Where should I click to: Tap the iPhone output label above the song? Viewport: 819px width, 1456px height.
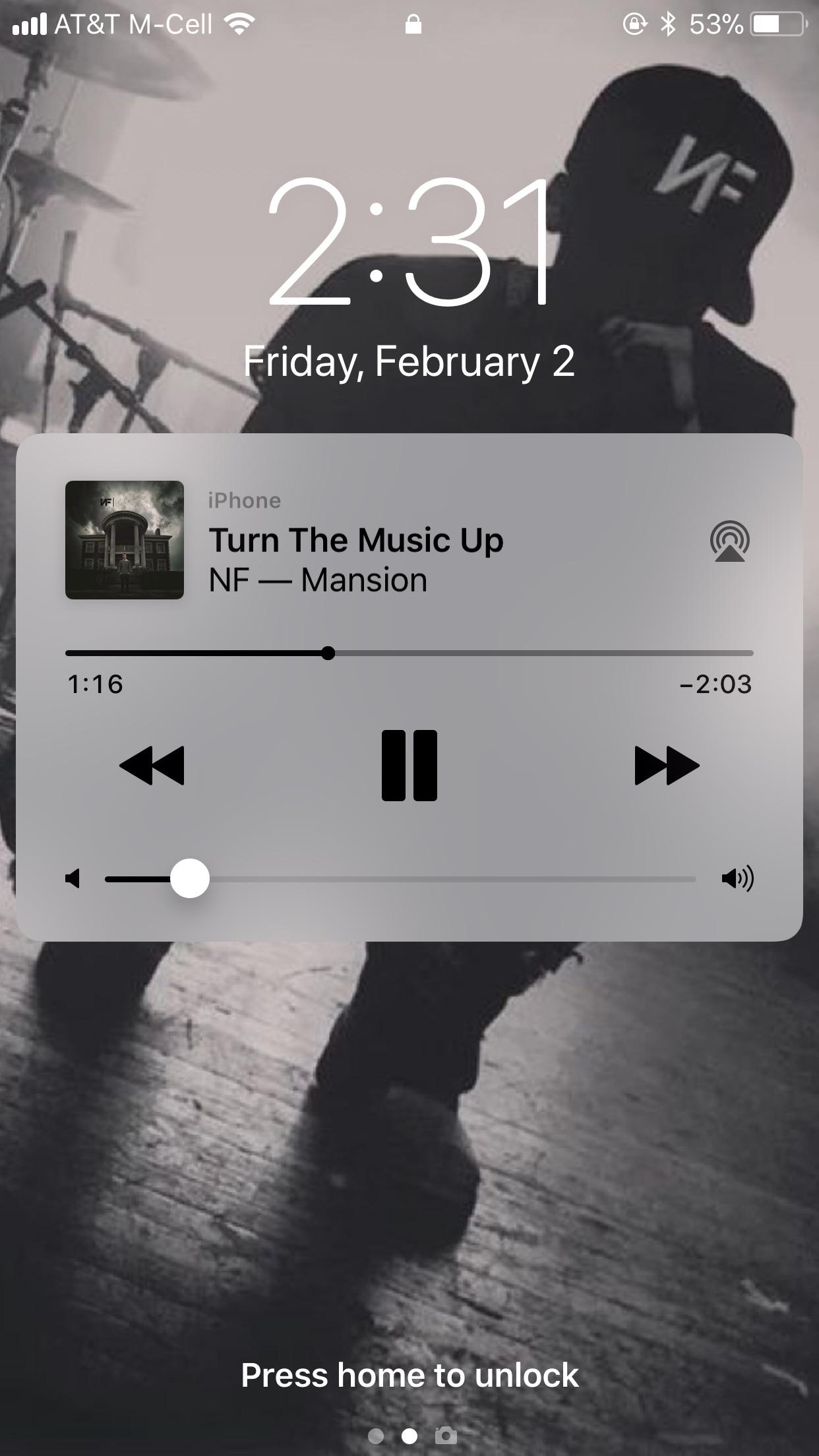click(244, 501)
